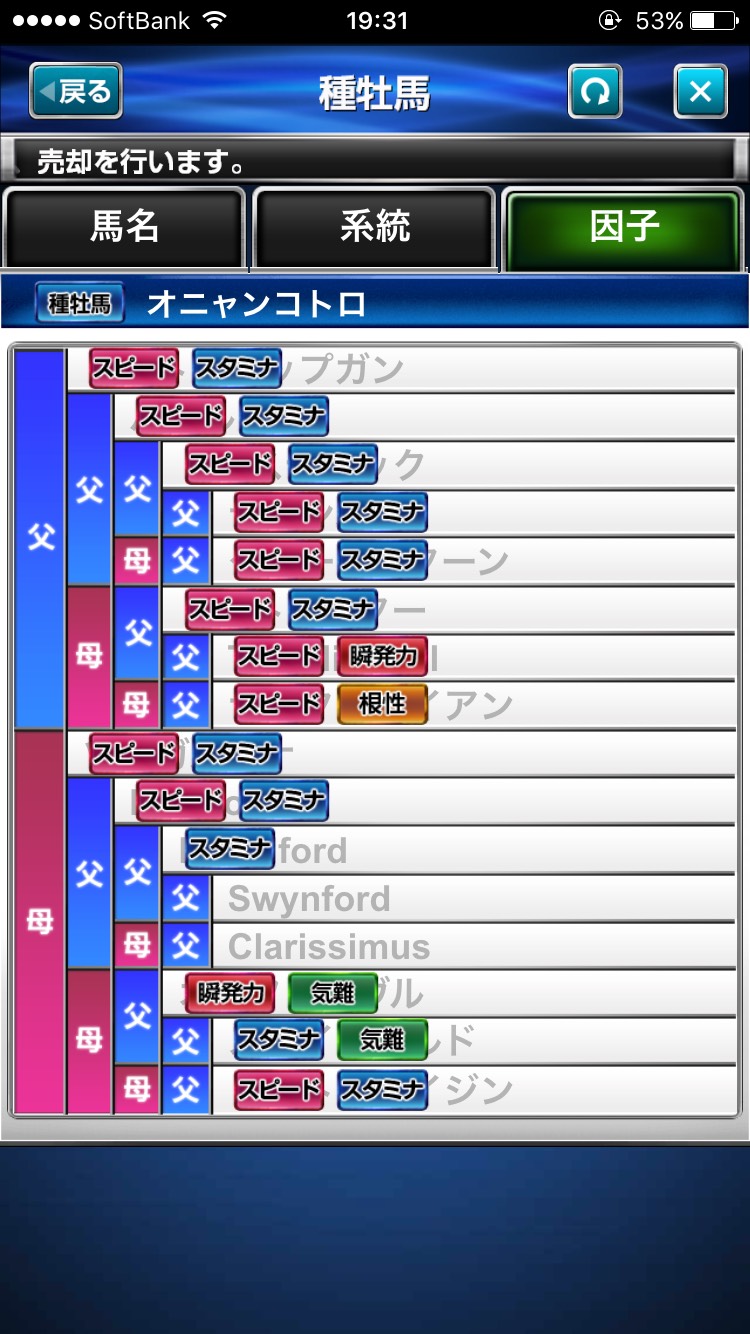Open the Clarissimus pedigree row
The height and width of the screenshot is (1334, 750).
pos(474,946)
